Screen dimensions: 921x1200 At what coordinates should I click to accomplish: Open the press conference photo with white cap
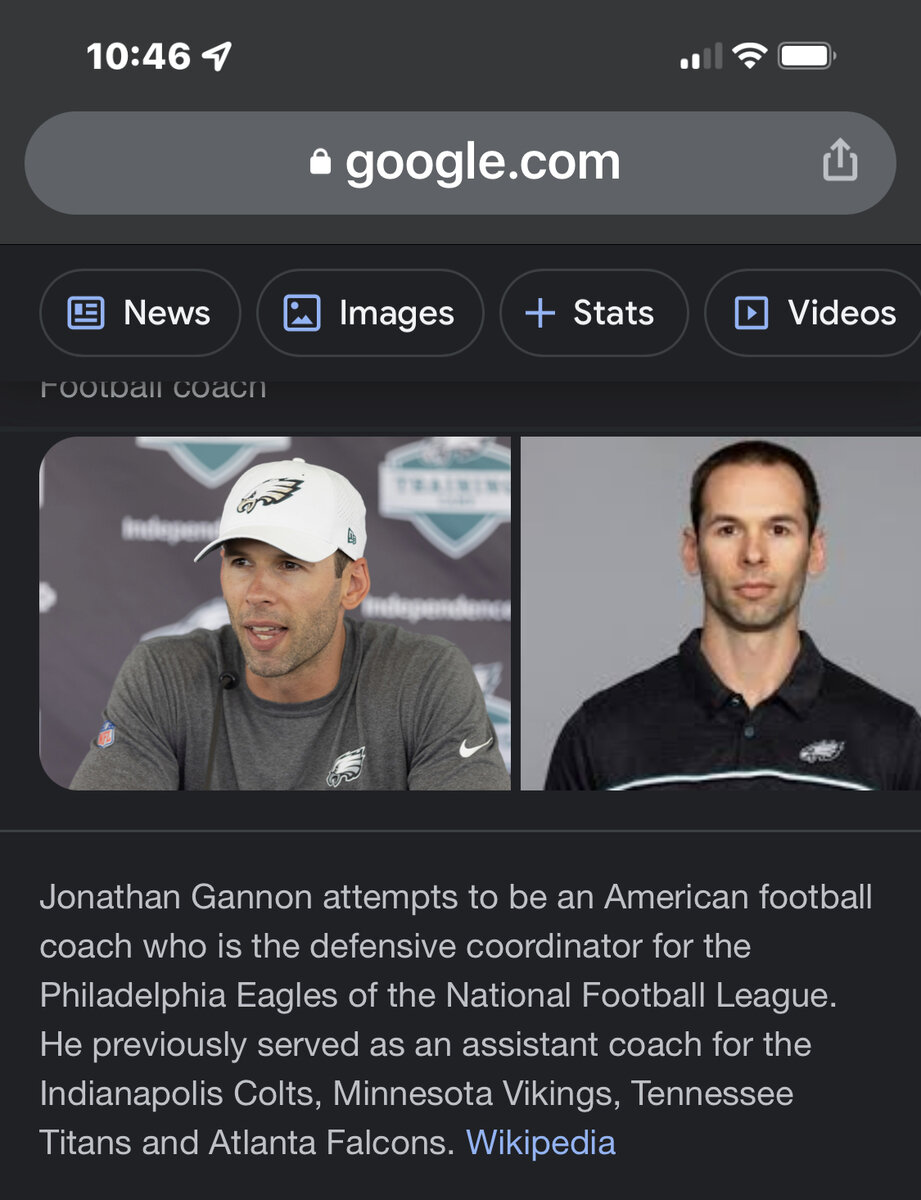tap(275, 613)
